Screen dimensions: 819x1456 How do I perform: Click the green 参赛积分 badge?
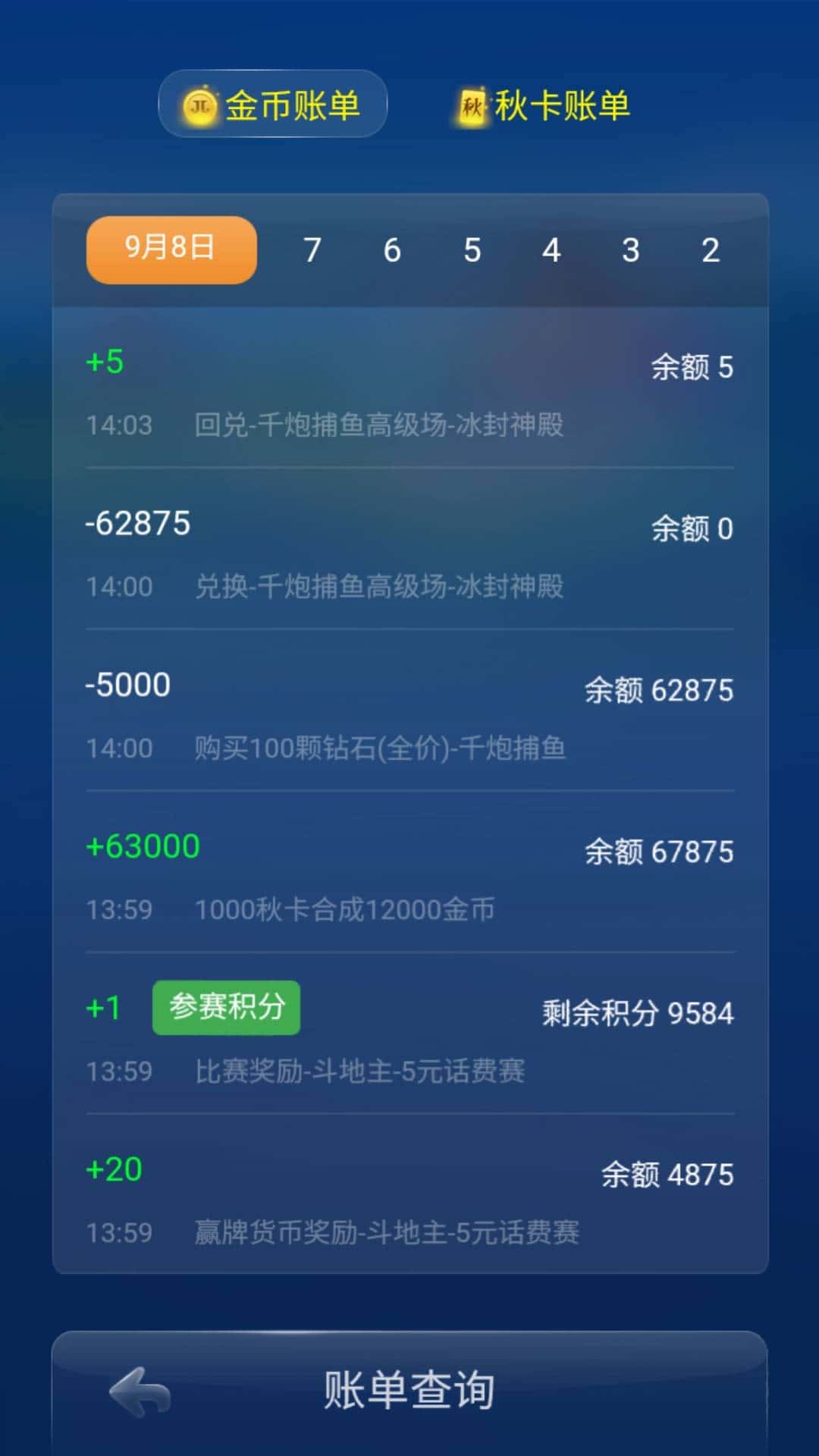[x=225, y=1006]
